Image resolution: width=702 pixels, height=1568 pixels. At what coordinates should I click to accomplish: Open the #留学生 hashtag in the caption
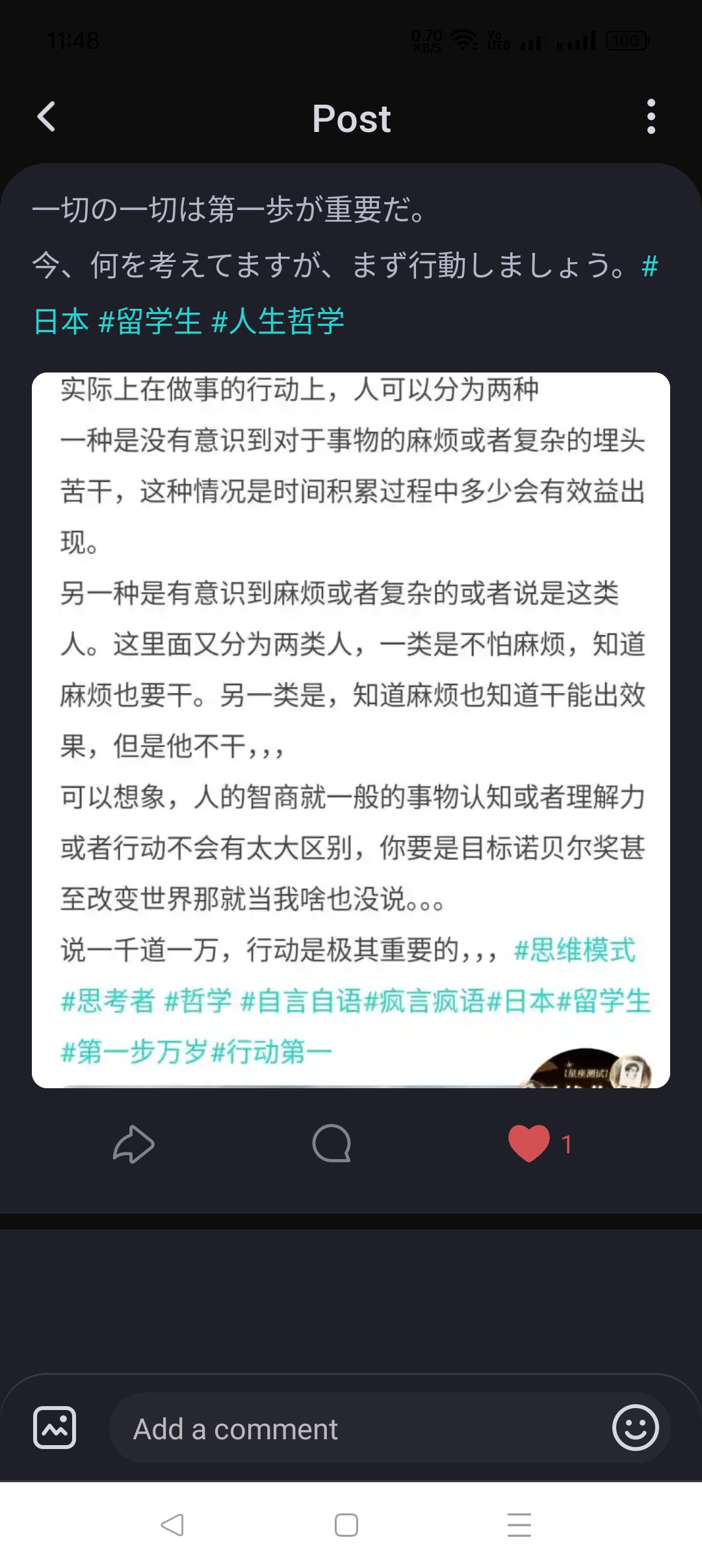click(150, 321)
